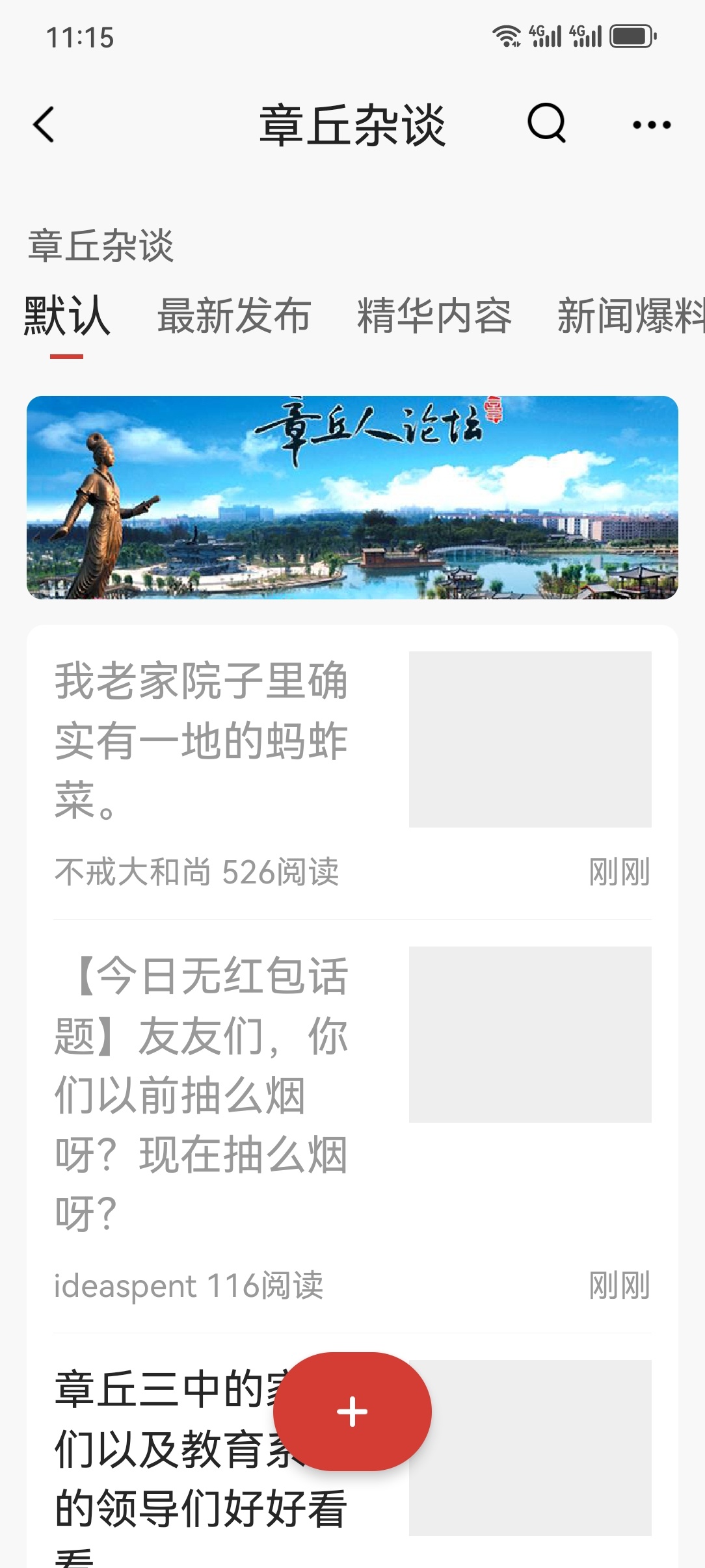Create a new post with the red plus button
The height and width of the screenshot is (1568, 705).
point(352,1412)
